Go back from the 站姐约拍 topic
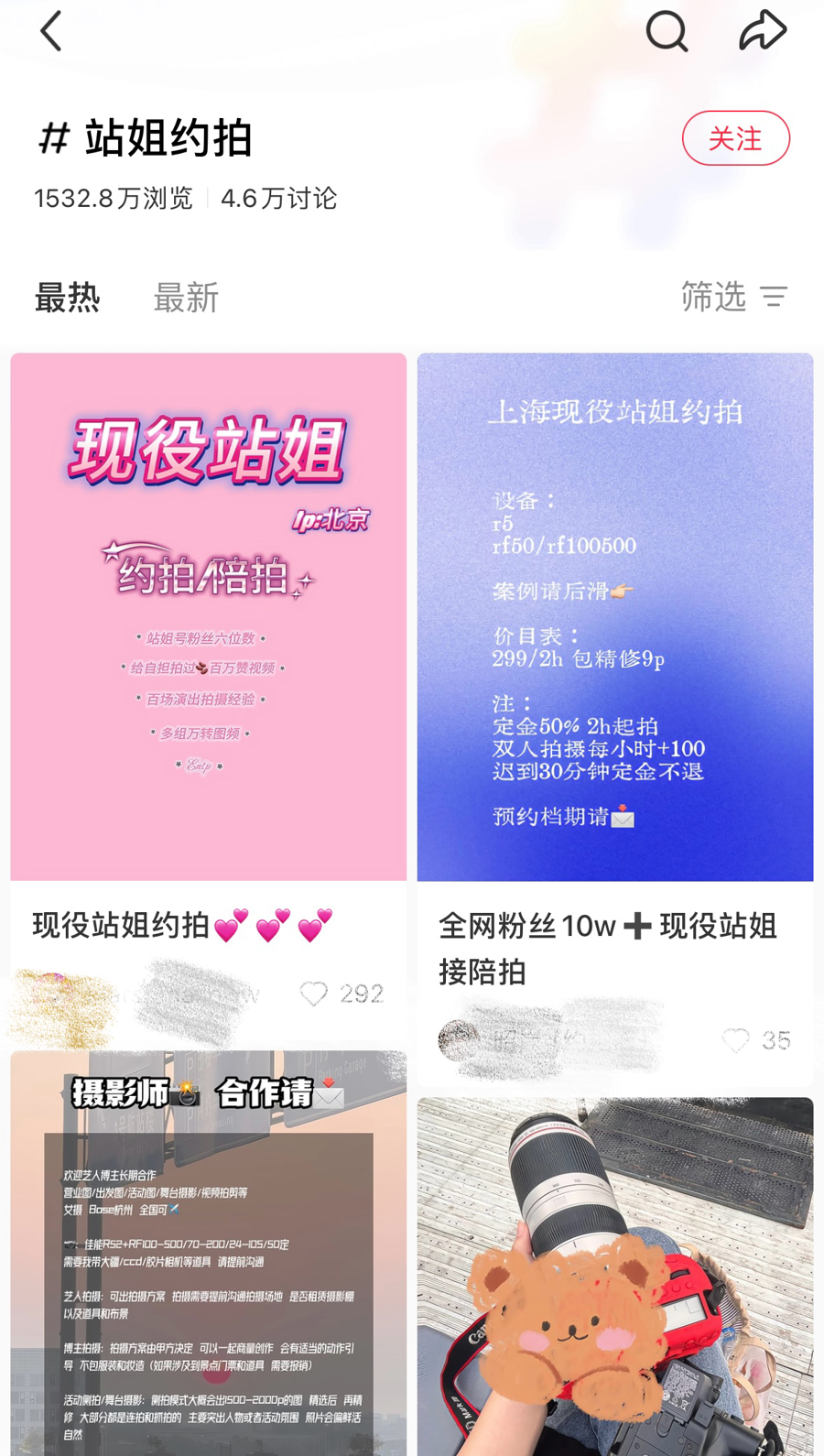The height and width of the screenshot is (1456, 824). click(51, 32)
